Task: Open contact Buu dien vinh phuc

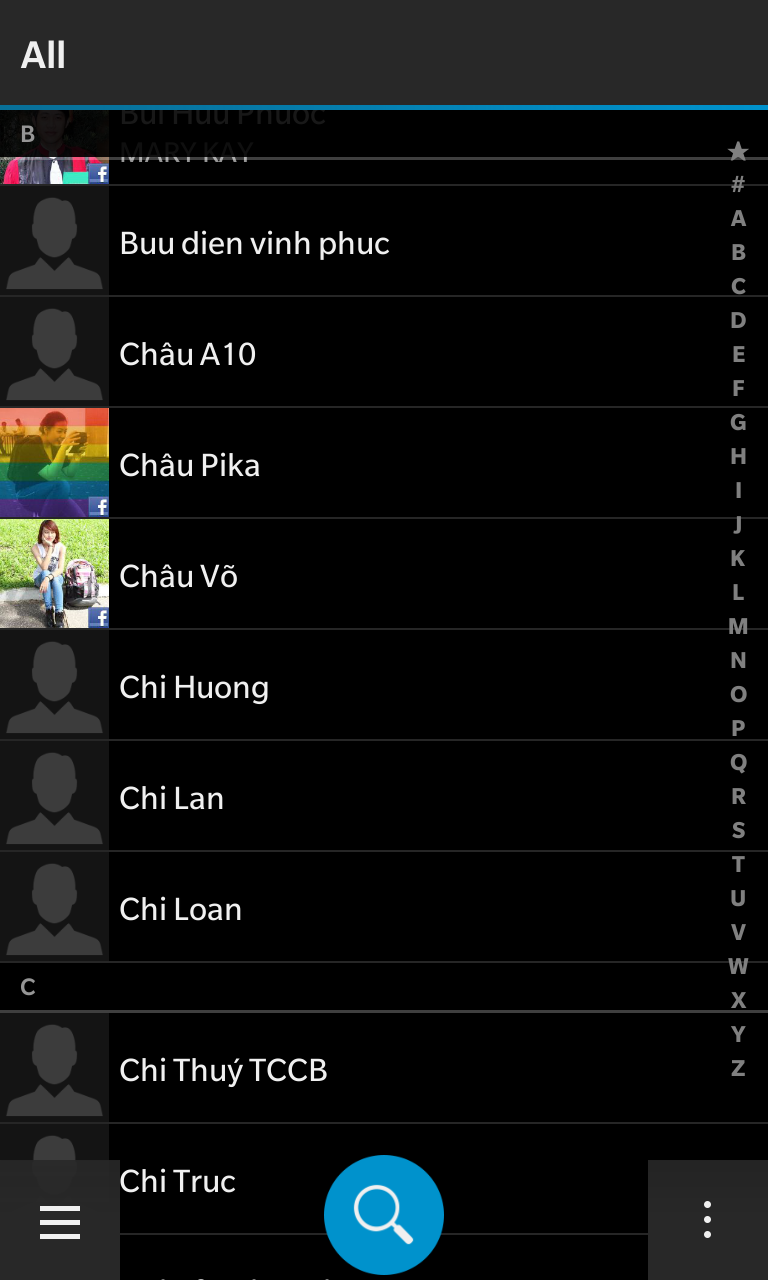Action: (384, 241)
